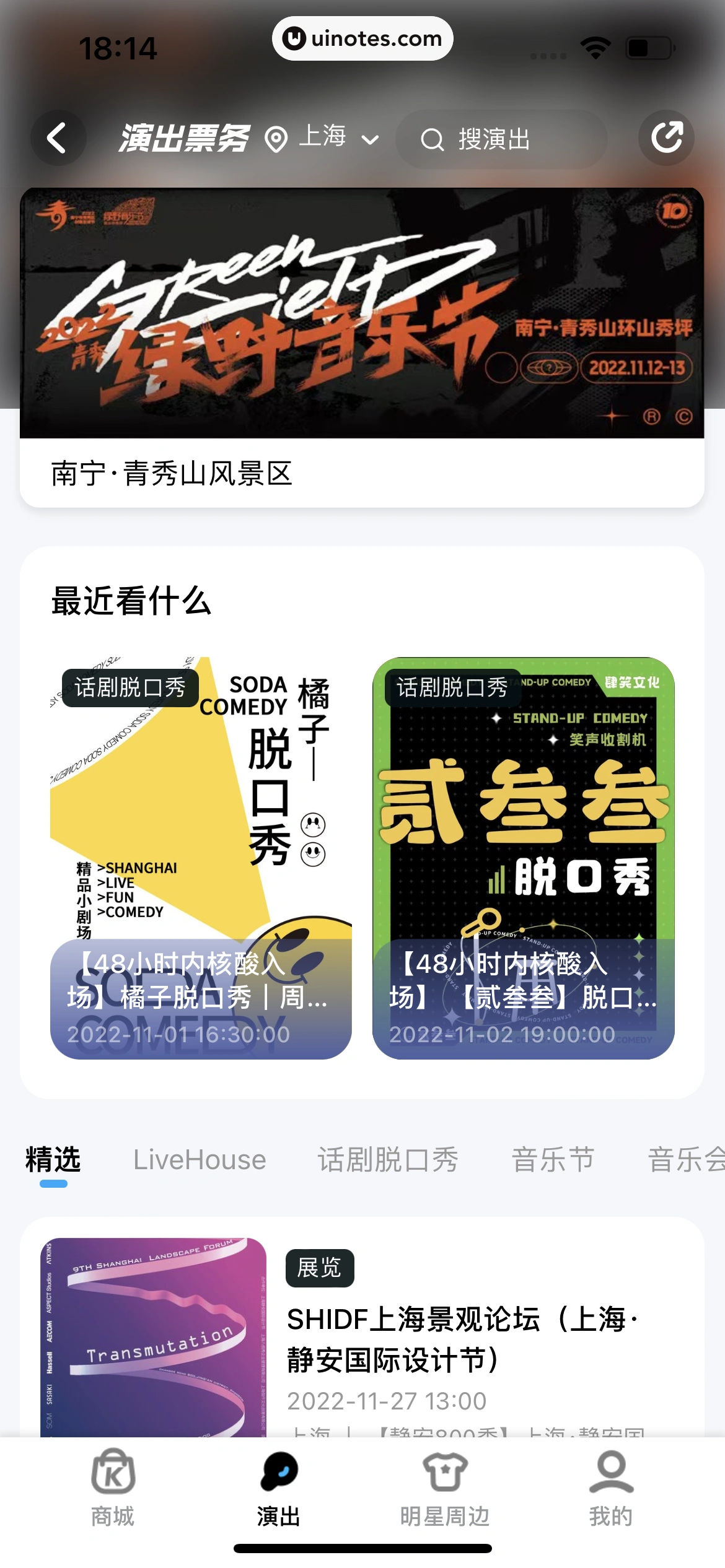This screenshot has width=725, height=1568.
Task: Select the 演出 bottom tab
Action: pos(279,1489)
